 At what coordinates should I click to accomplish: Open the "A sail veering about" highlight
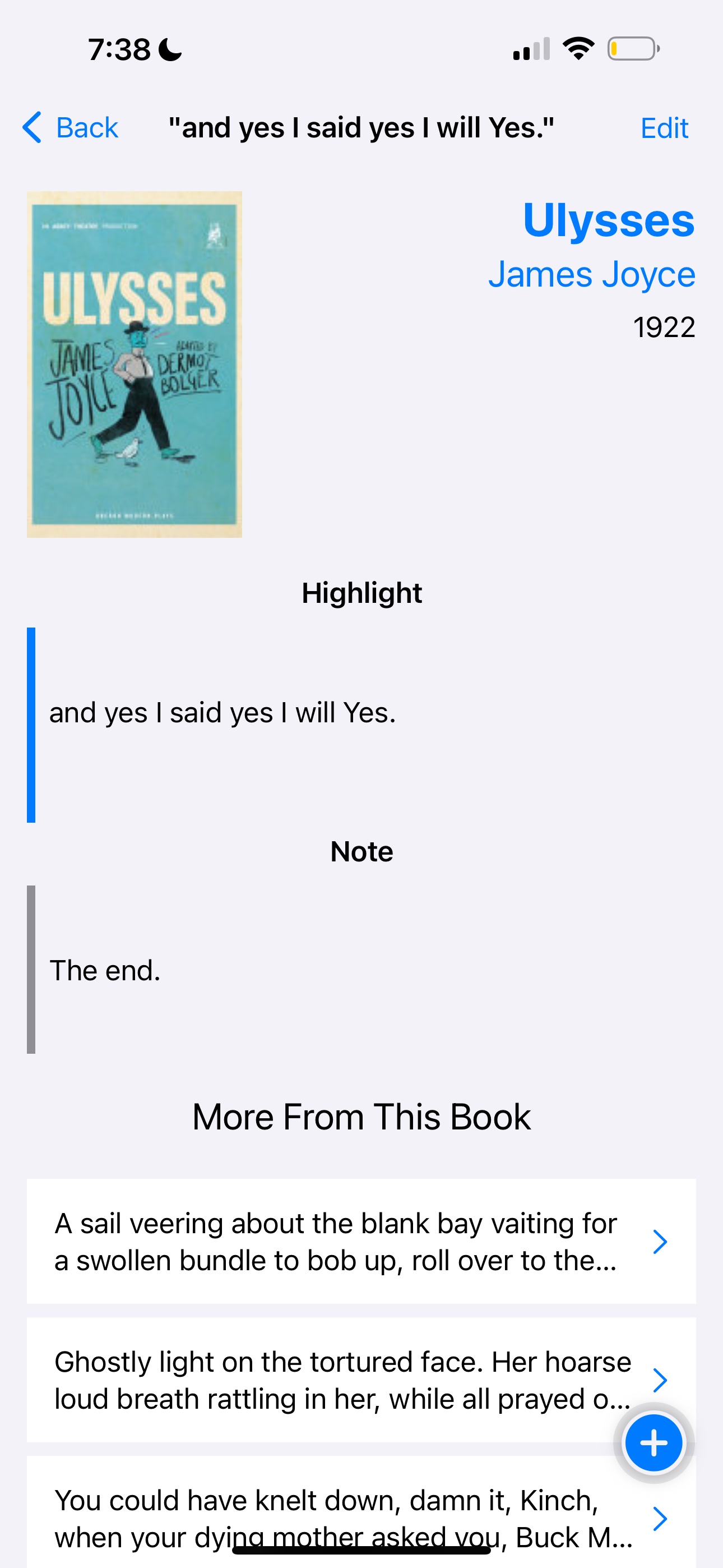point(361,1241)
